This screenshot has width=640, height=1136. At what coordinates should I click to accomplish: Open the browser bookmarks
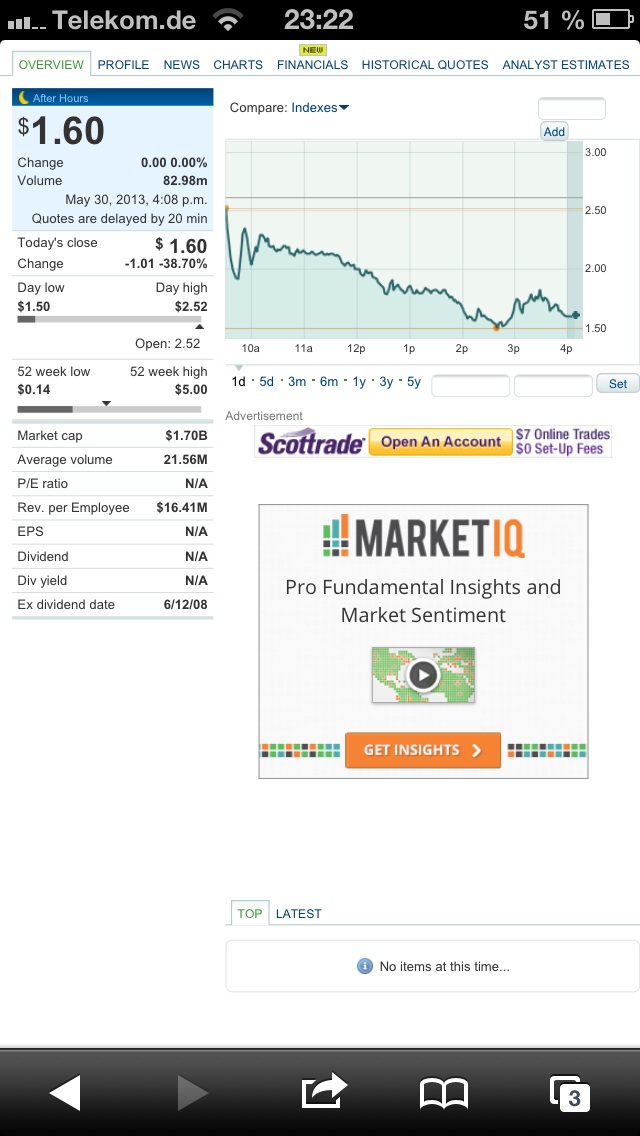click(444, 1093)
